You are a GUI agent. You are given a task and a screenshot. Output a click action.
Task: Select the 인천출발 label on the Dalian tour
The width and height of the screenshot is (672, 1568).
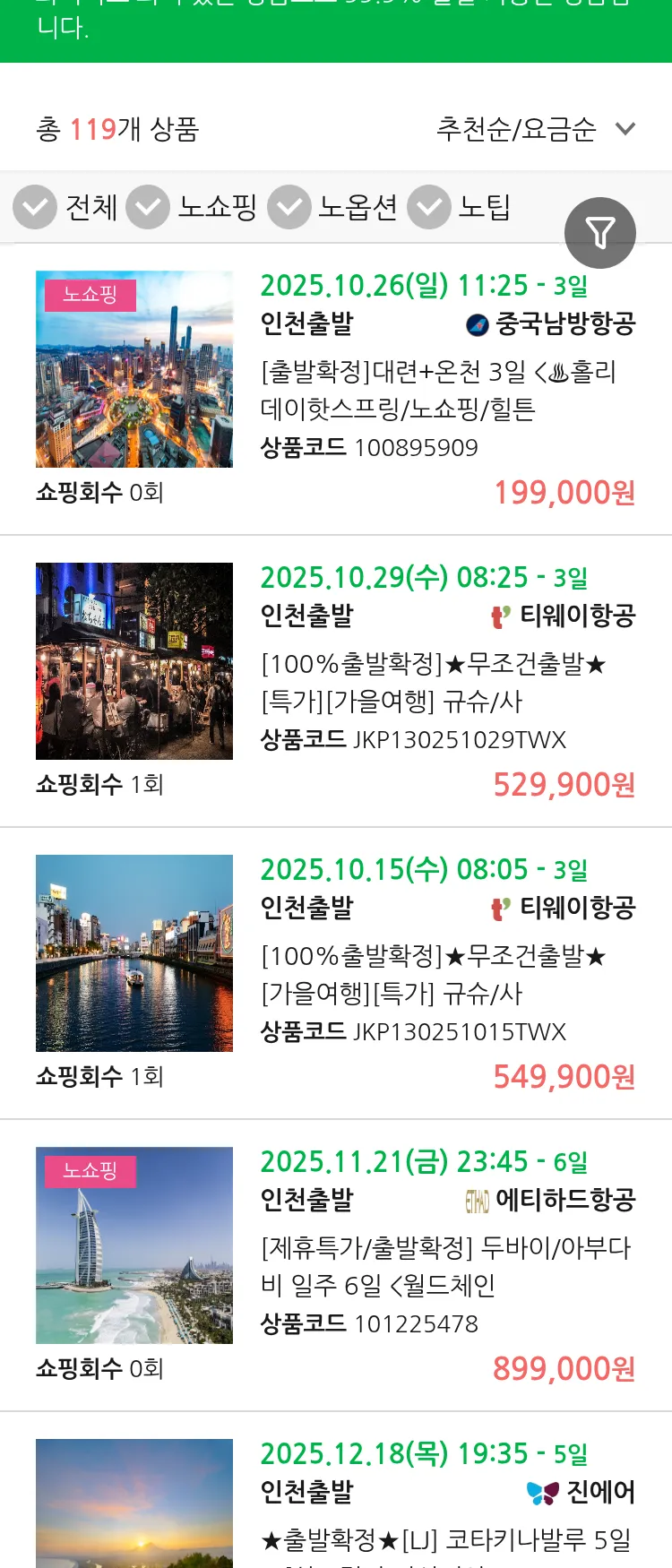click(306, 326)
